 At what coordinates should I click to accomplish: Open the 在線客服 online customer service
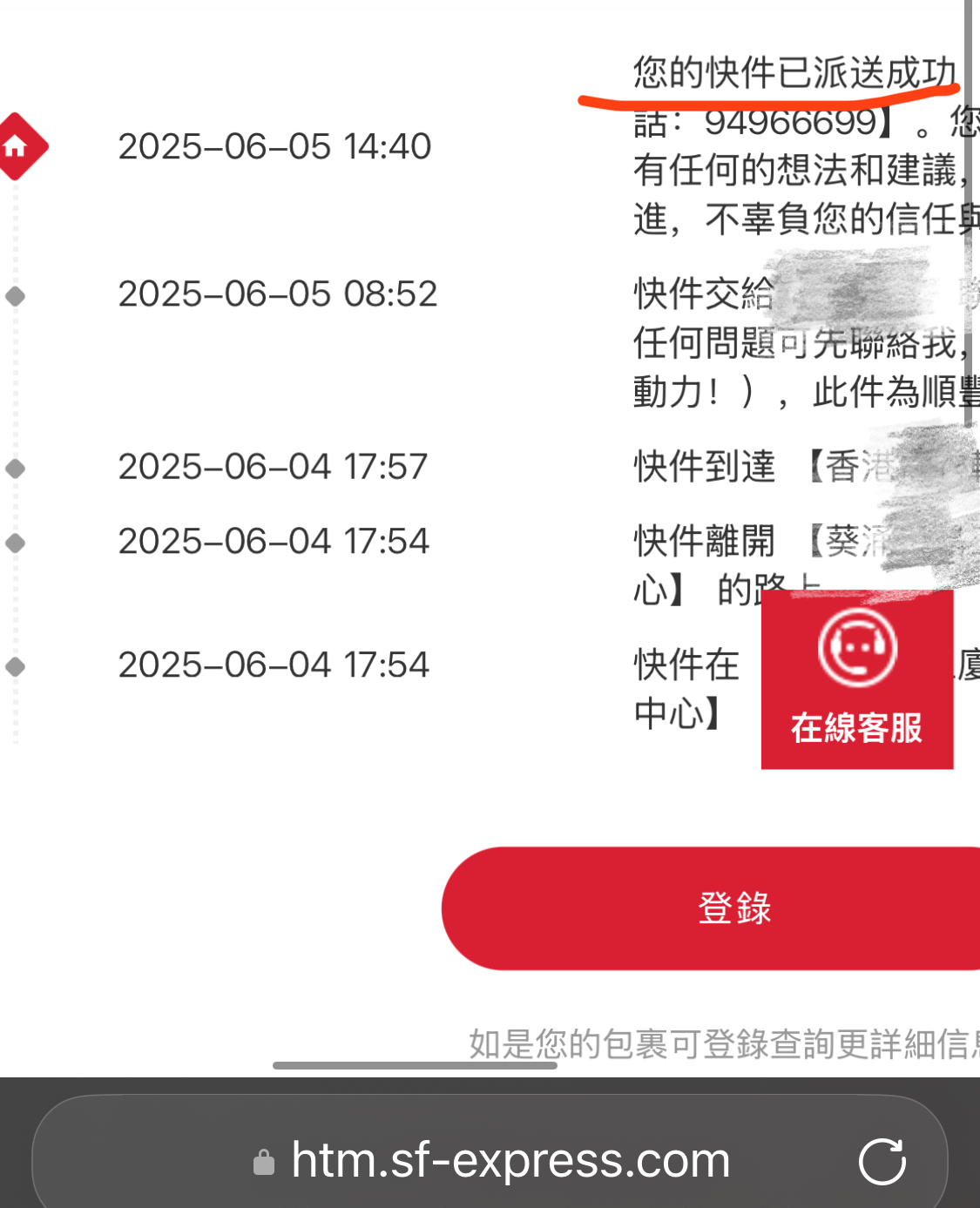click(x=856, y=679)
